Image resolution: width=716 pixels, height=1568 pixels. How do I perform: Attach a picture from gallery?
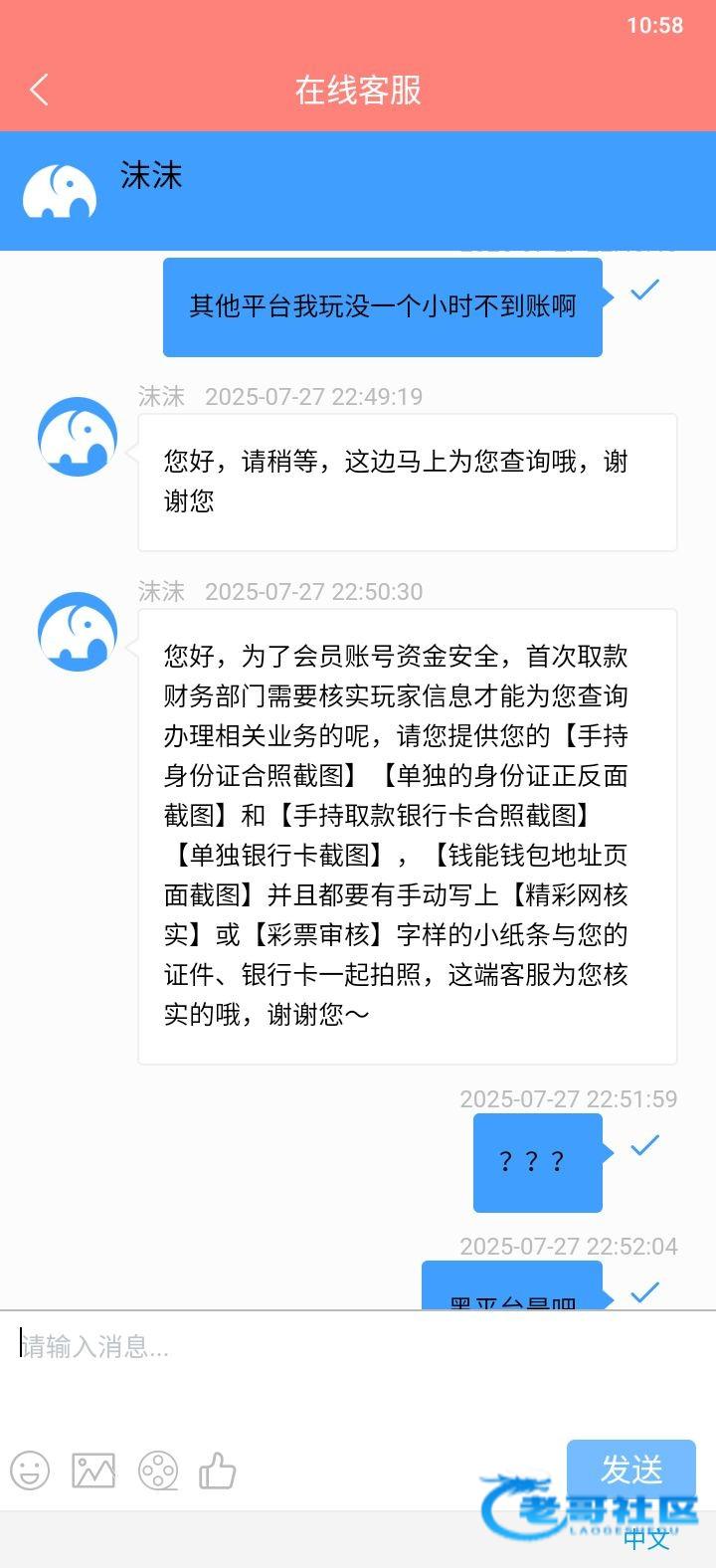pos(93,1470)
